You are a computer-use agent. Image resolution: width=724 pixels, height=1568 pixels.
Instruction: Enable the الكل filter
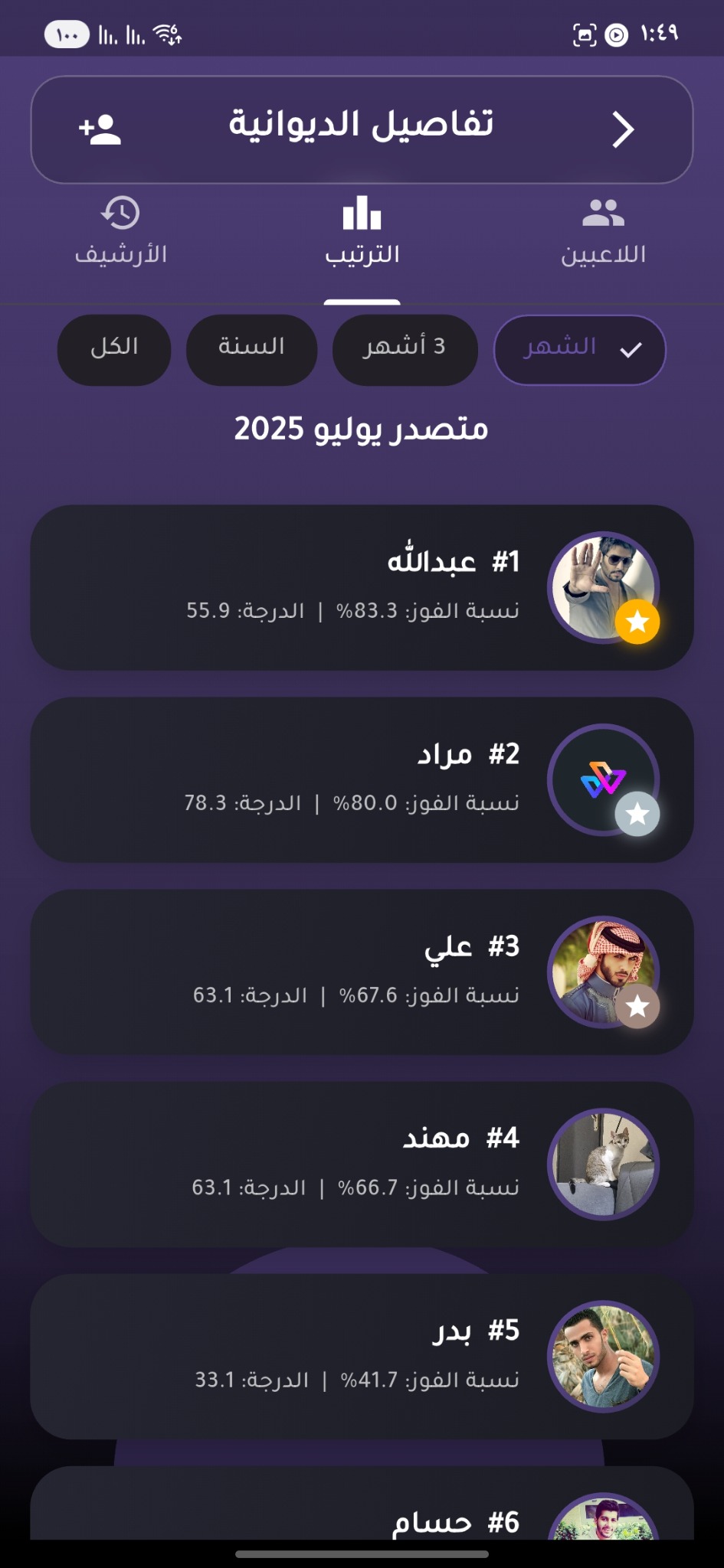113,349
